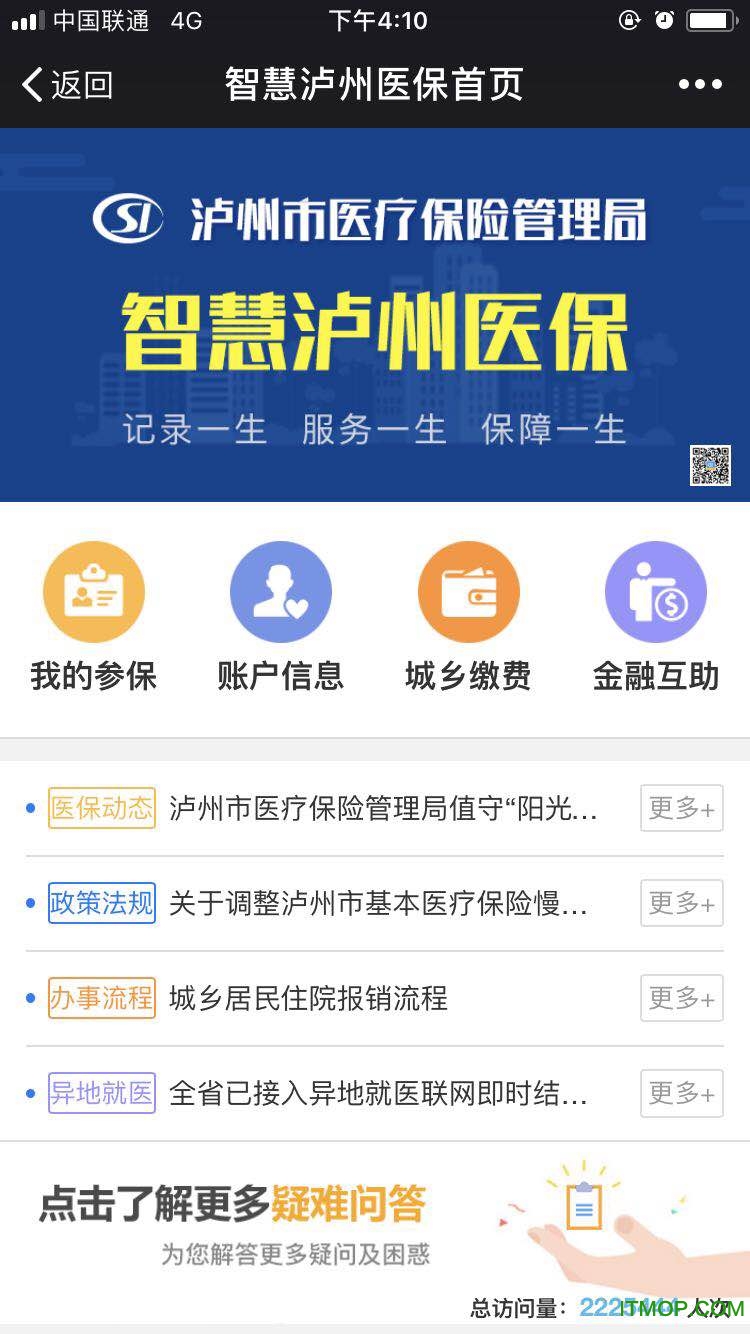Expand 更多+ beside 异地就医 entry
The image size is (750, 1334).
point(681,1093)
